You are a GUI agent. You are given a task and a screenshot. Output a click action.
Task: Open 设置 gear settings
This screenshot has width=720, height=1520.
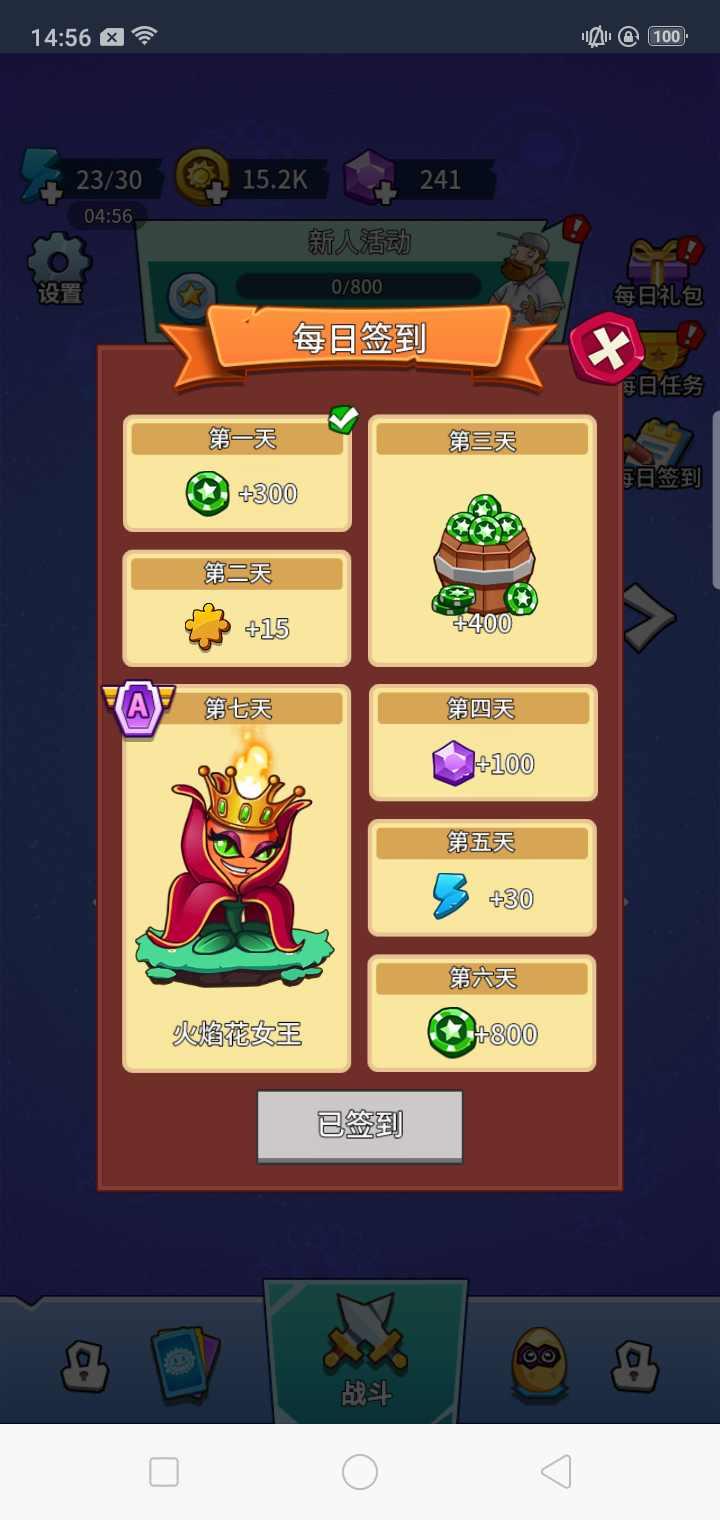click(x=59, y=267)
